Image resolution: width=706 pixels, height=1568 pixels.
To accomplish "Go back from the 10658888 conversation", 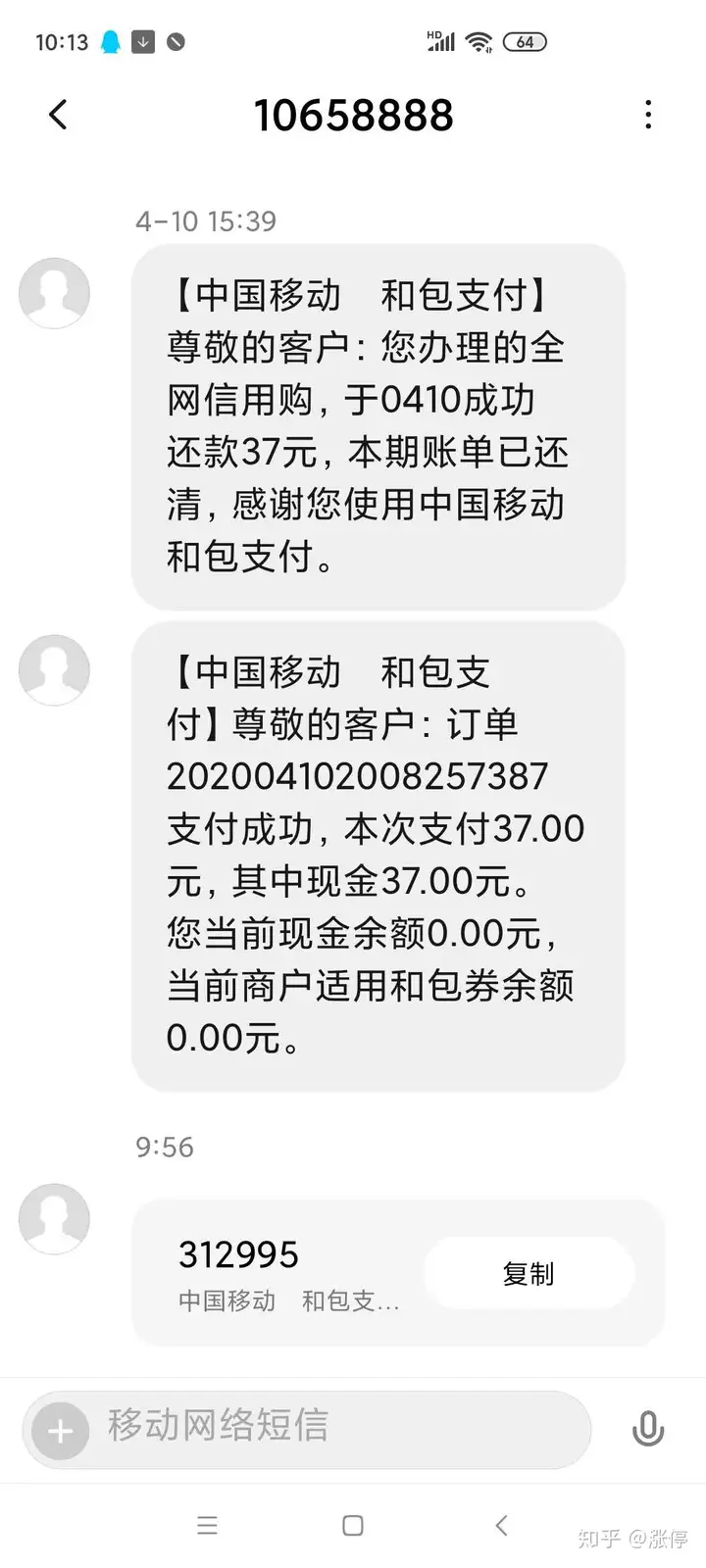I will click(58, 115).
